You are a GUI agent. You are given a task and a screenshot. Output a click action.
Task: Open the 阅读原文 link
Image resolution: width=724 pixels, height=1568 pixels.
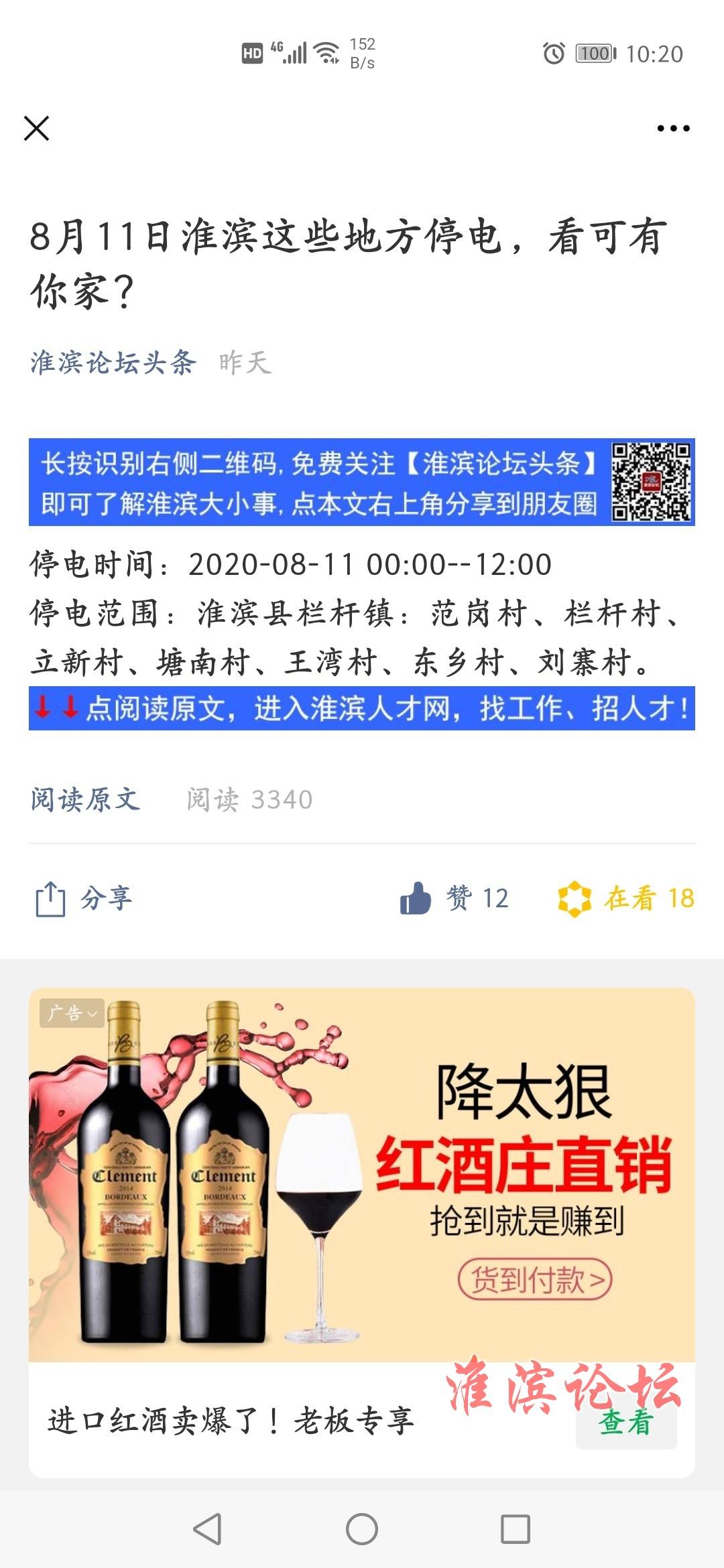(x=85, y=799)
